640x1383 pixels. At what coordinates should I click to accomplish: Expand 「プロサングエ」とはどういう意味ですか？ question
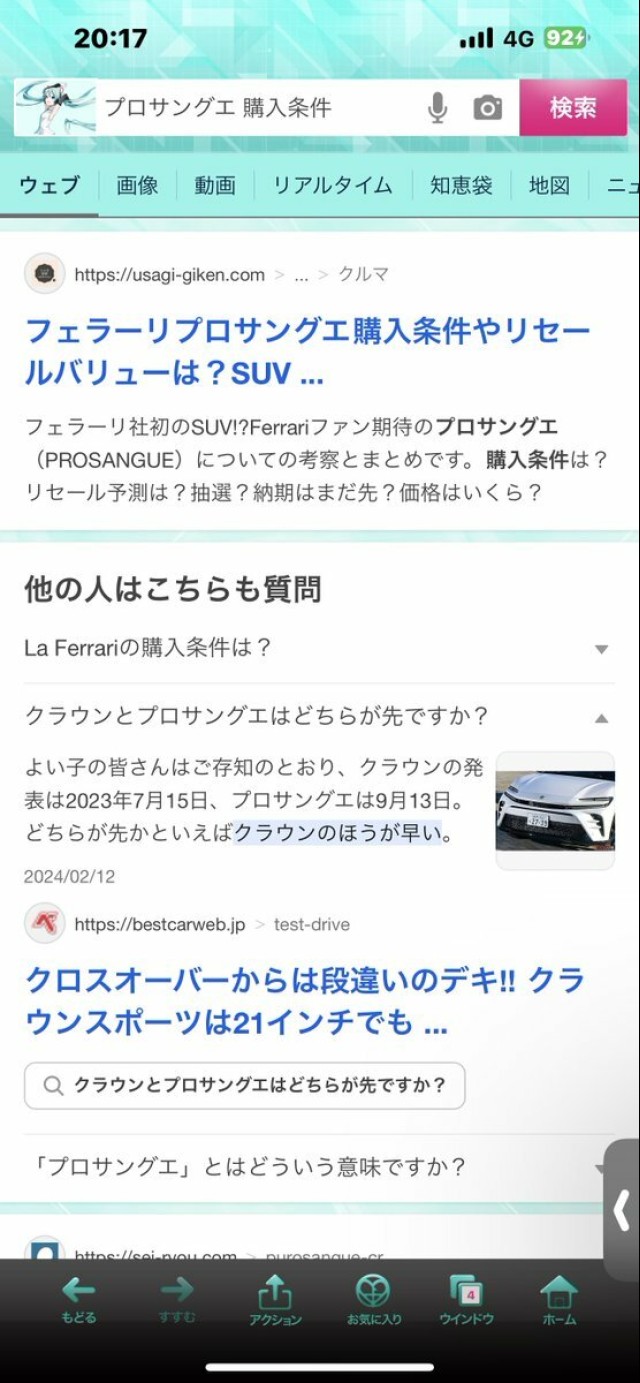coord(300,1167)
